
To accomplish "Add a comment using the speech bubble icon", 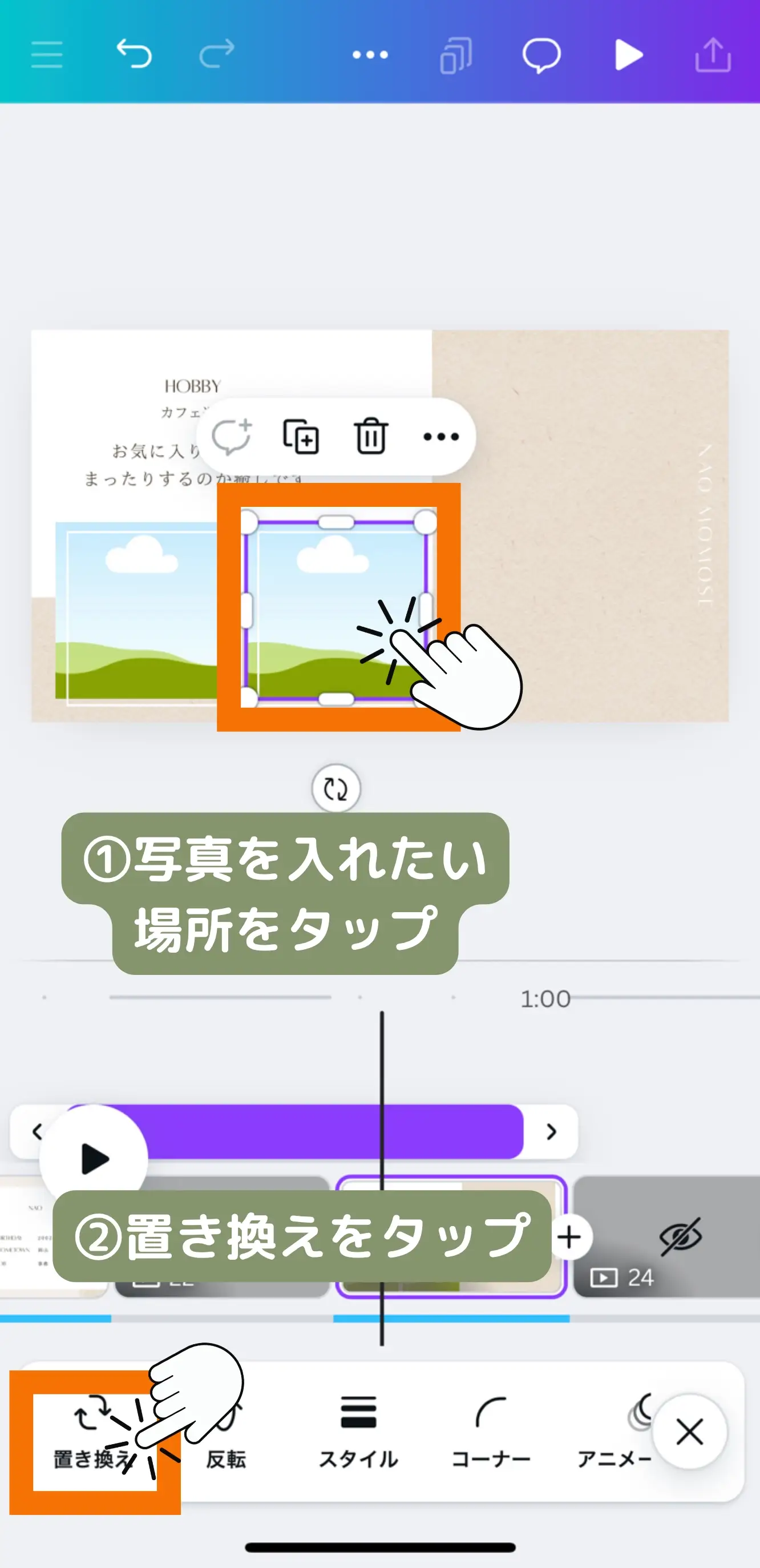I will coord(541,55).
